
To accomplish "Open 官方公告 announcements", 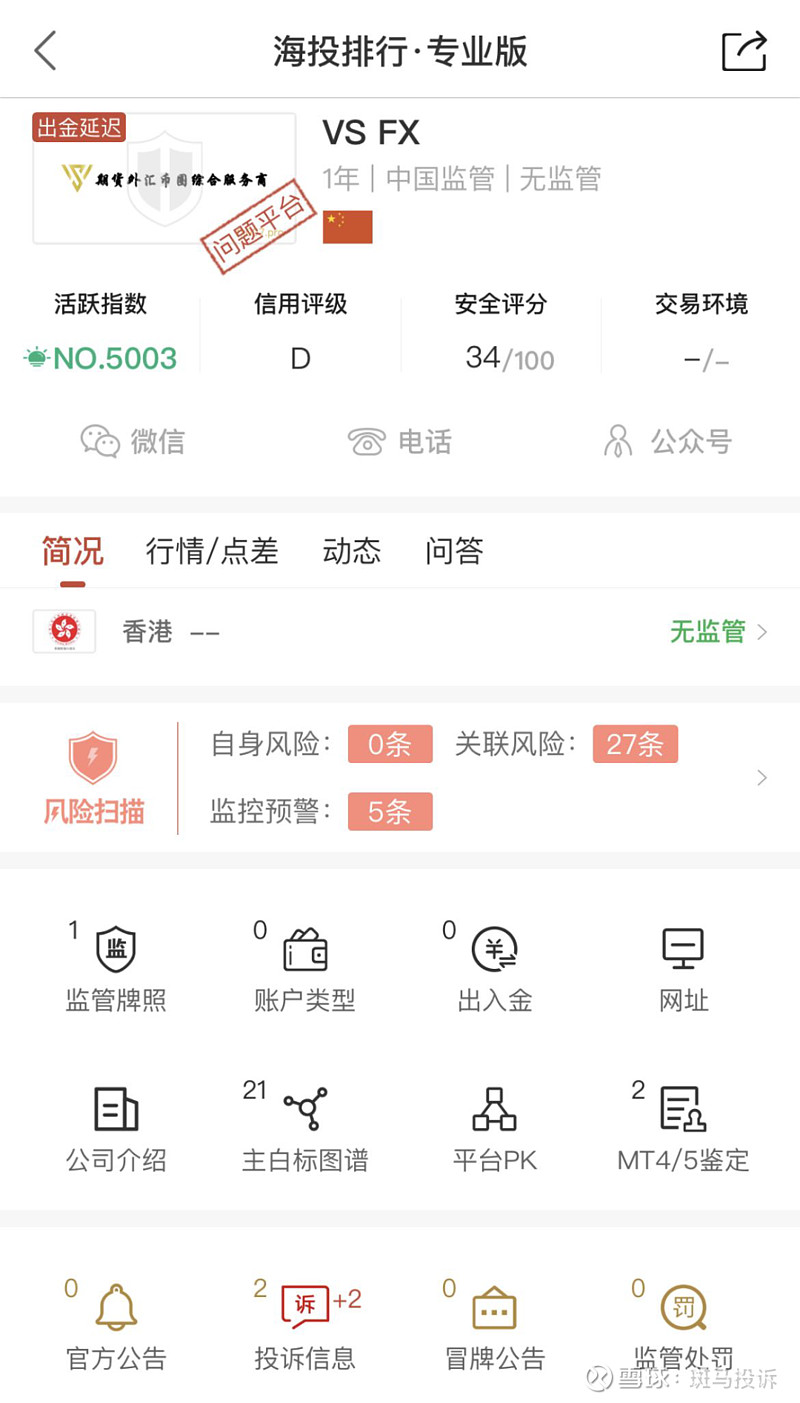I will click(116, 1326).
